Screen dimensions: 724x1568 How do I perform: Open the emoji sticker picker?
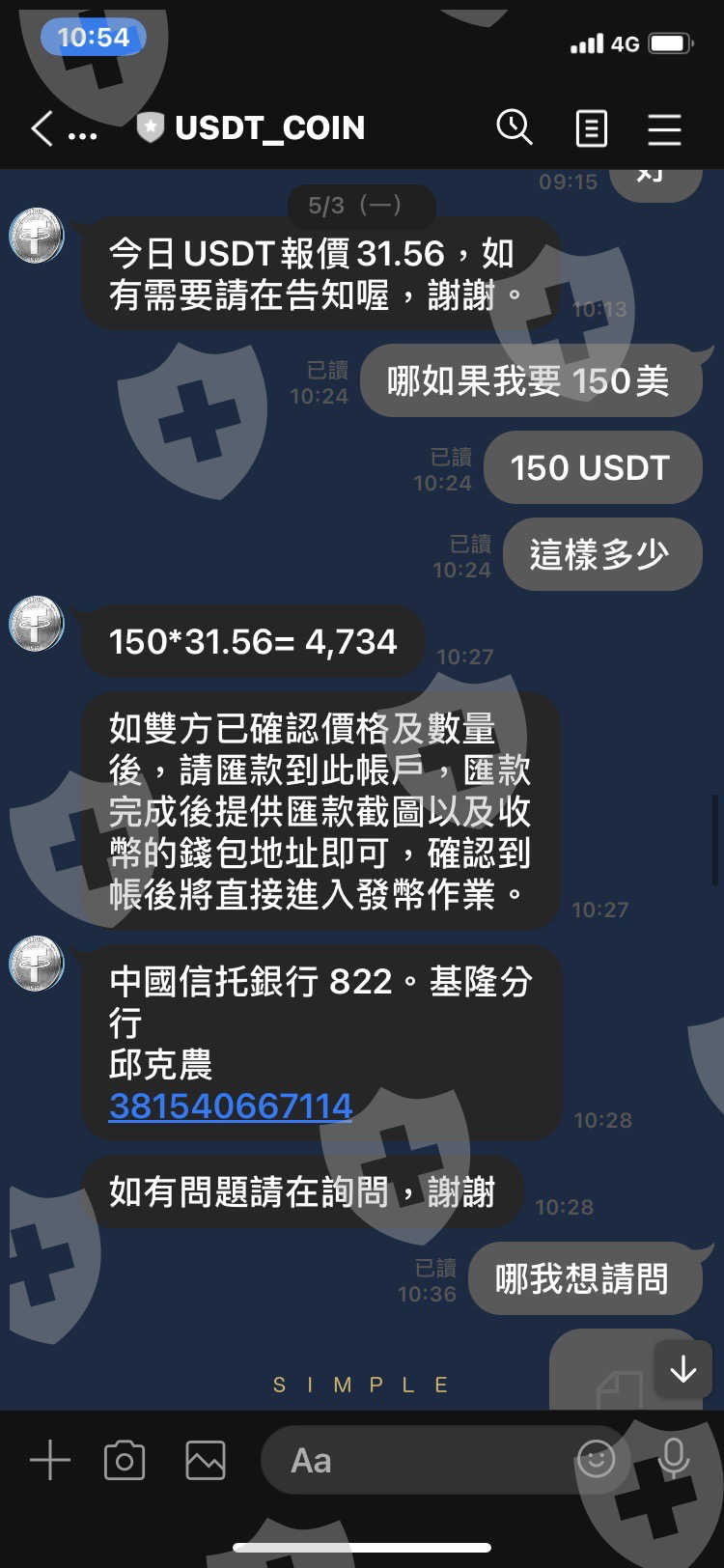[x=596, y=1459]
